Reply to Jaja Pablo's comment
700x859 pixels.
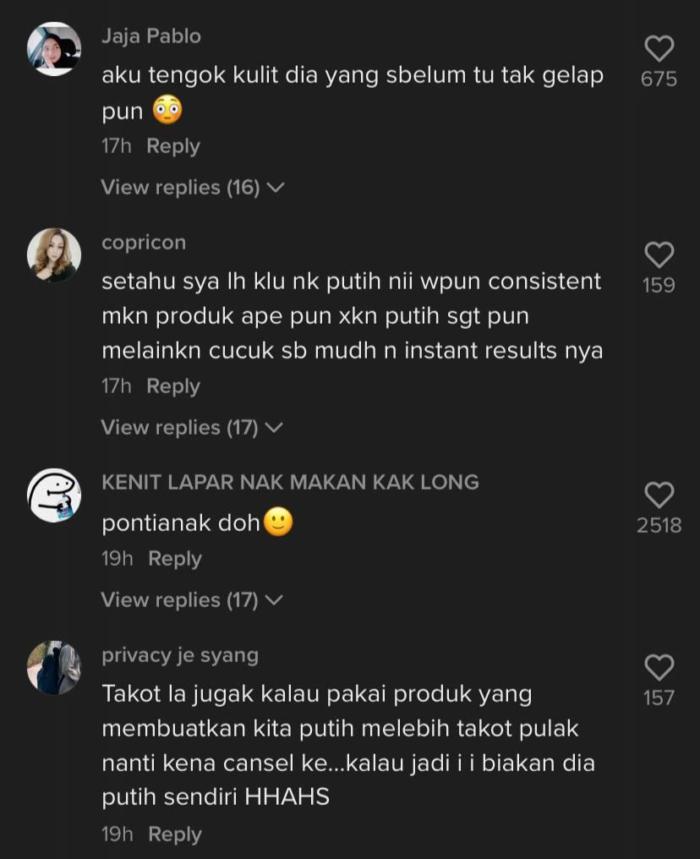pyautogui.click(x=173, y=146)
